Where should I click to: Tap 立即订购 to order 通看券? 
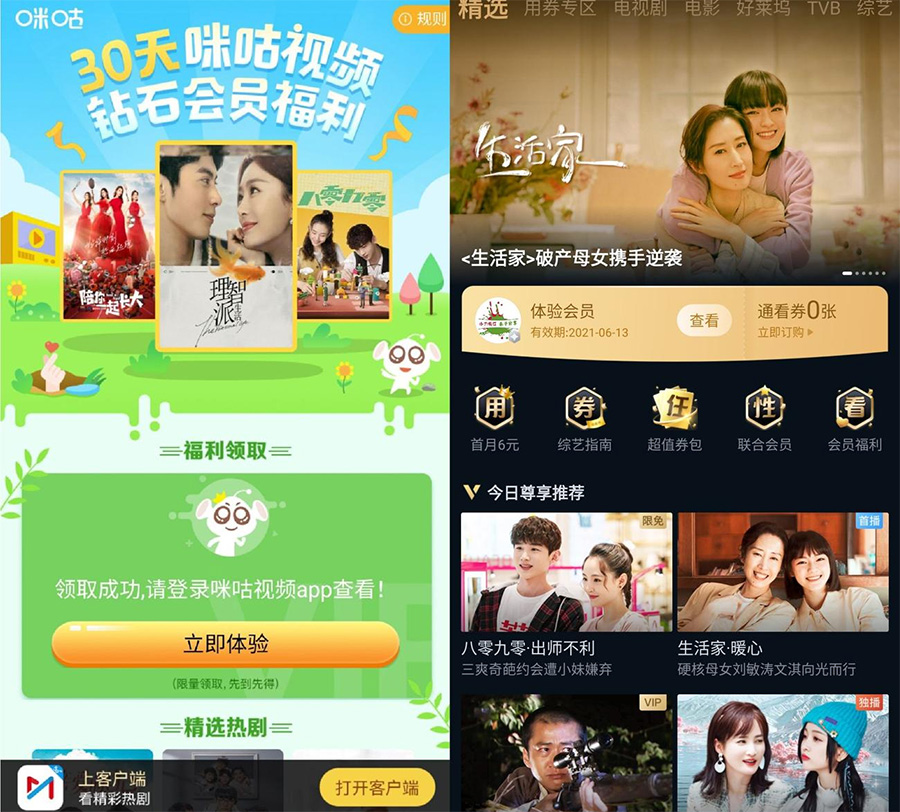click(x=785, y=333)
